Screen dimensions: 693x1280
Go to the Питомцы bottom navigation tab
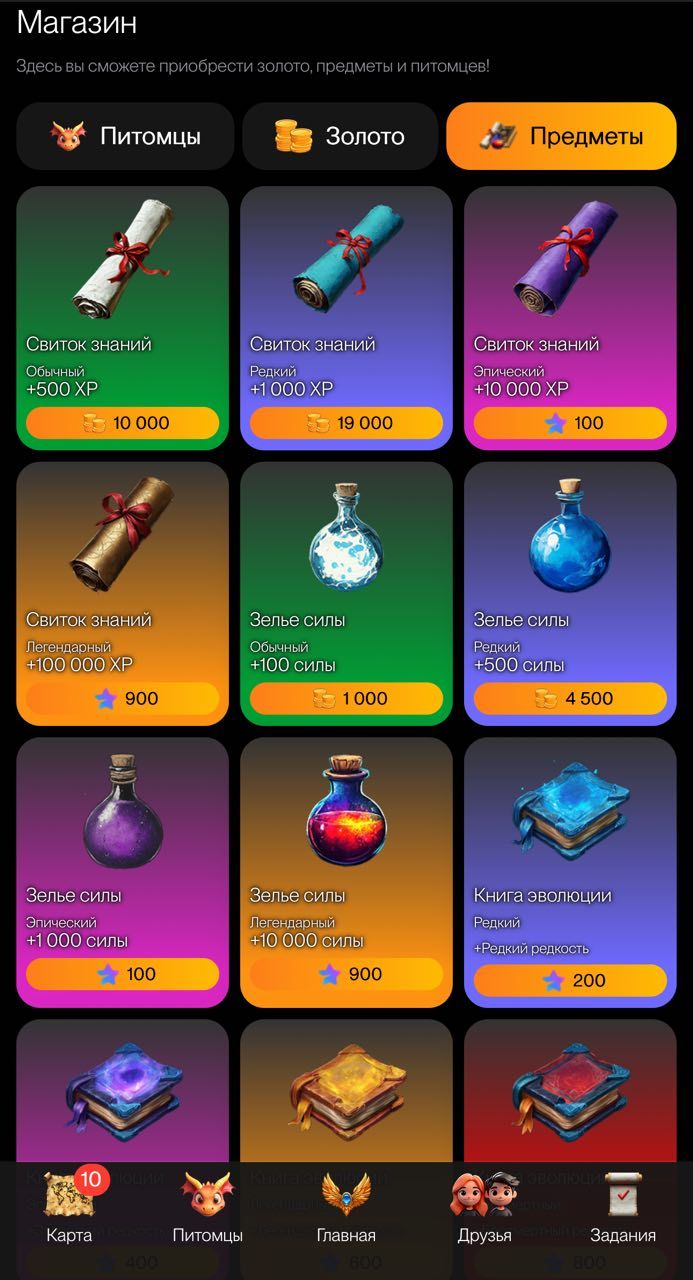pos(207,1210)
